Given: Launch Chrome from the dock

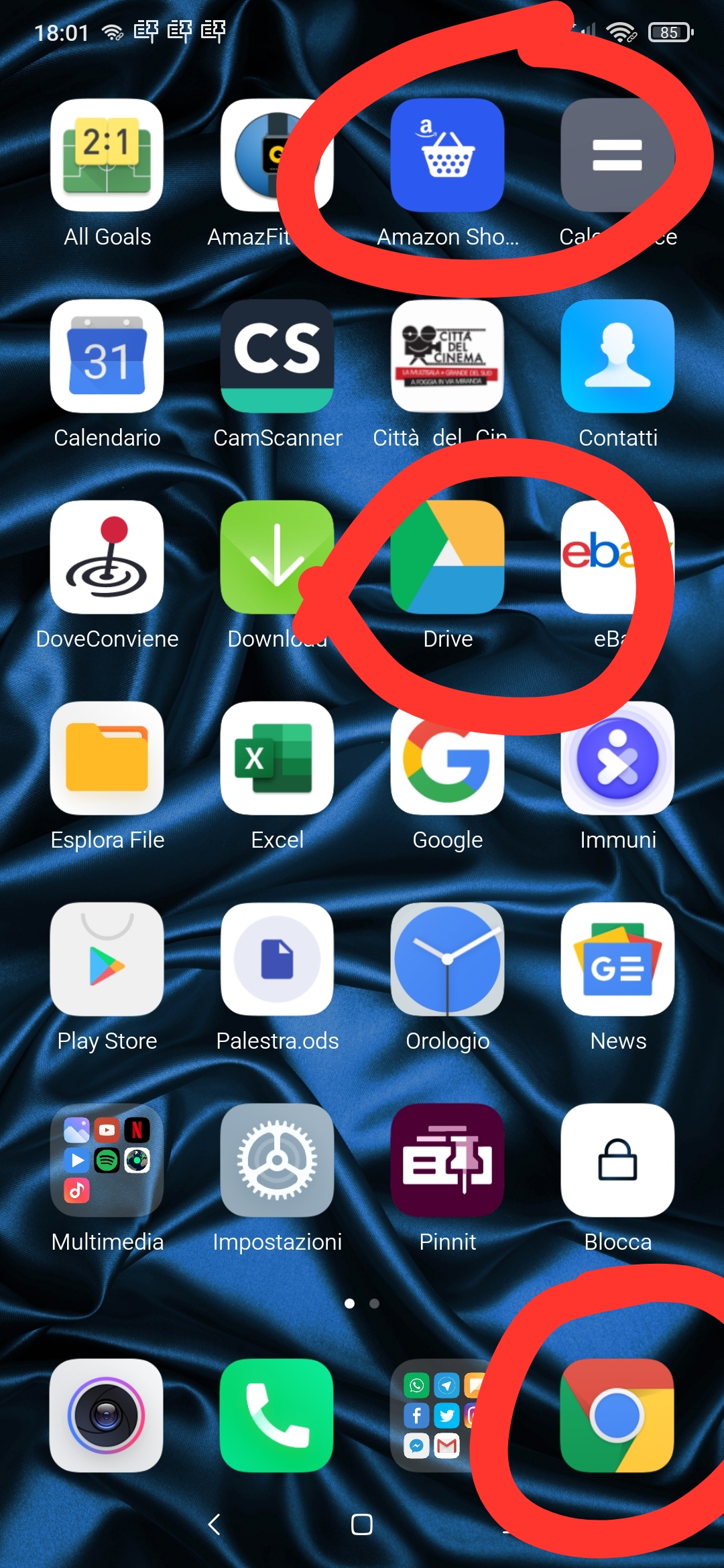Looking at the screenshot, I should 617,1415.
